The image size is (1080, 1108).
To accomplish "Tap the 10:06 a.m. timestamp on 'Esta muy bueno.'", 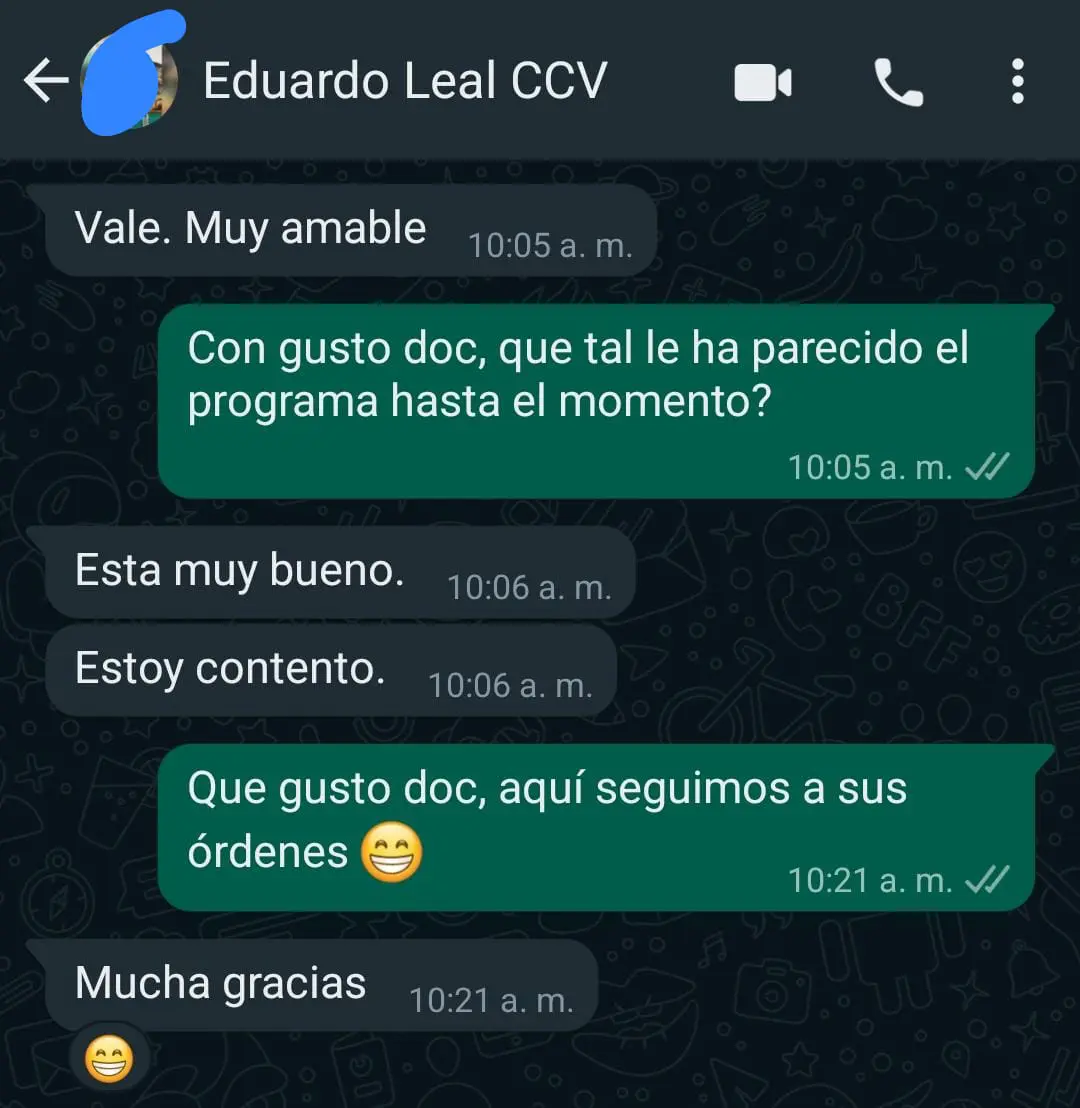I will 531,589.
